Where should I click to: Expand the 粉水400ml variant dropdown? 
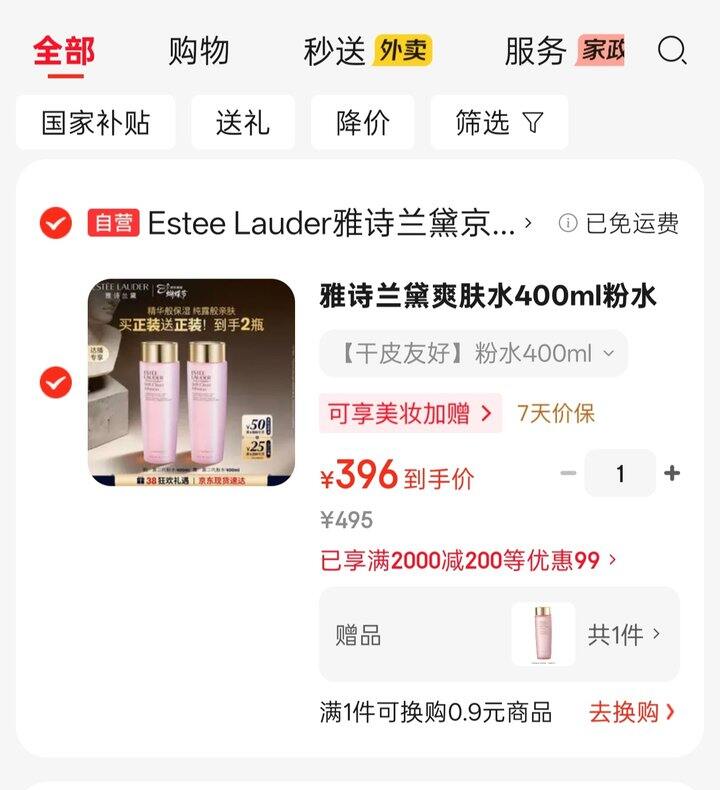point(473,353)
